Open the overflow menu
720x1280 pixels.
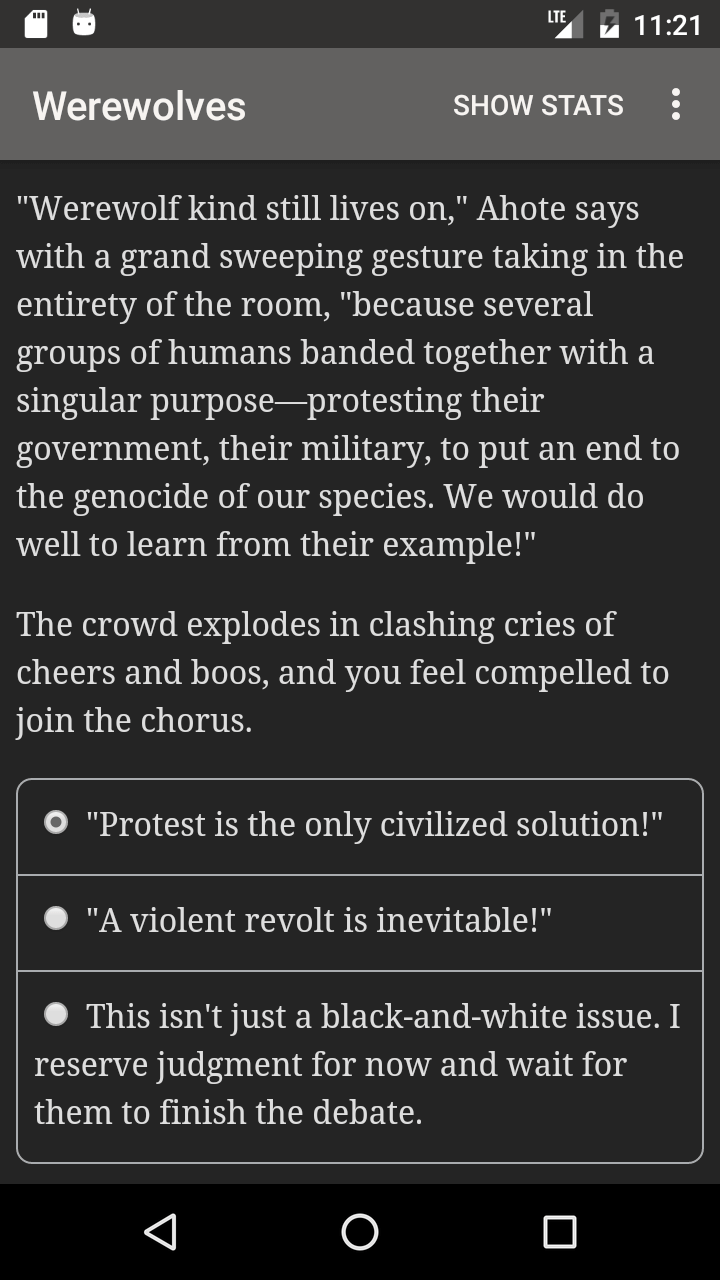676,105
